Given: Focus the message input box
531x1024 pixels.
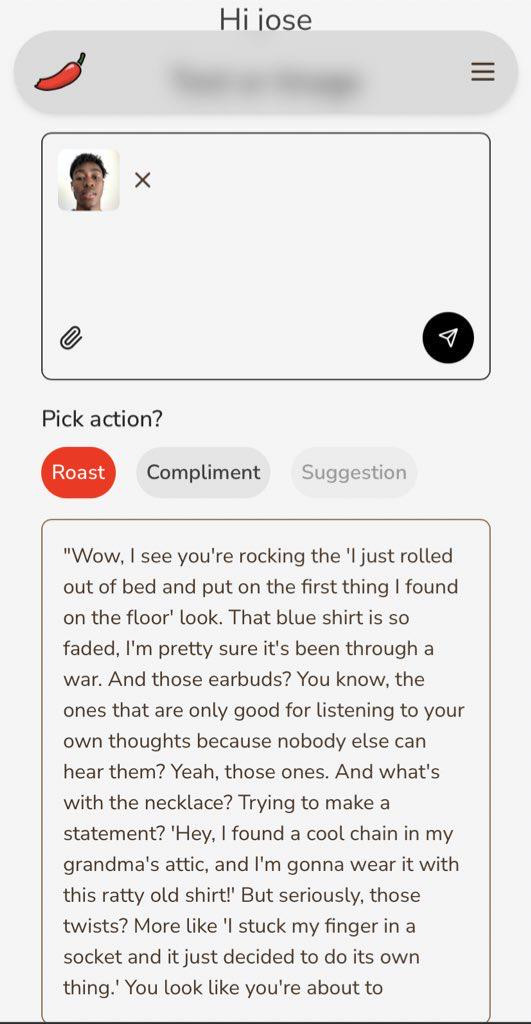Looking at the screenshot, I should (266, 268).
